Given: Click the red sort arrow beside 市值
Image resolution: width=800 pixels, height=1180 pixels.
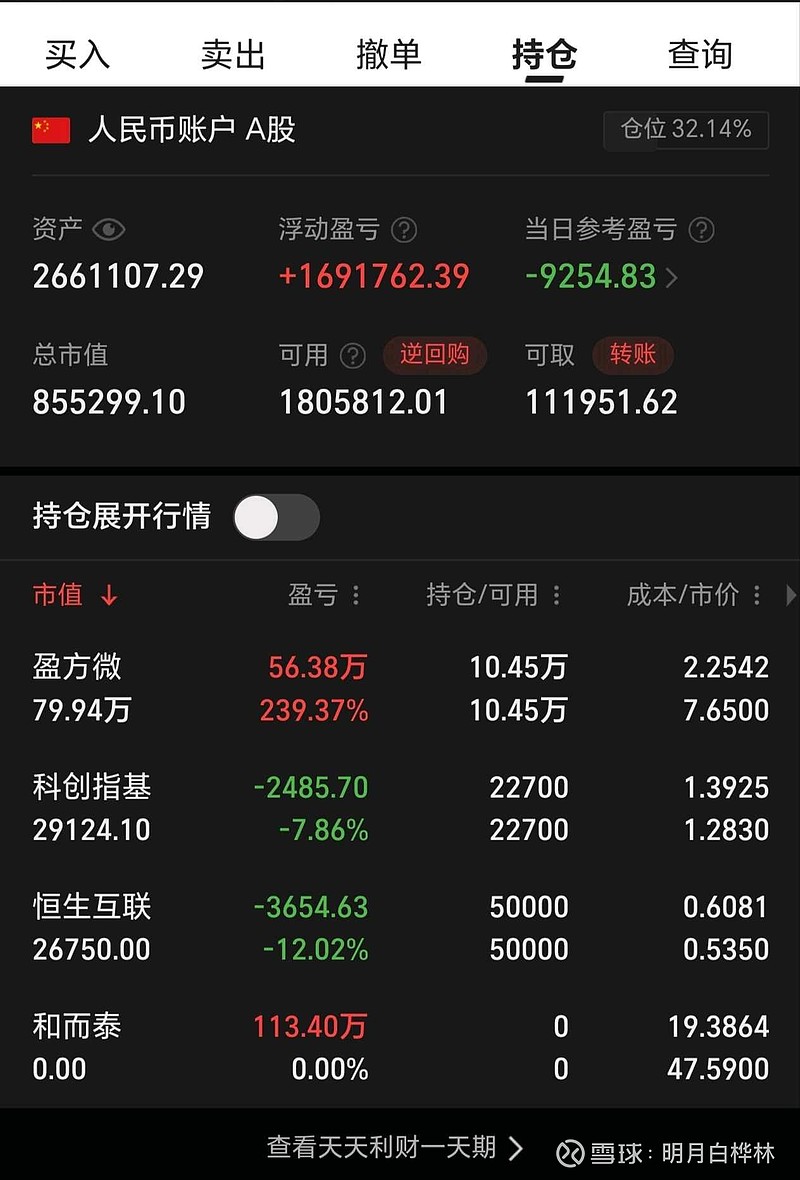Looking at the screenshot, I should pyautogui.click(x=109, y=595).
